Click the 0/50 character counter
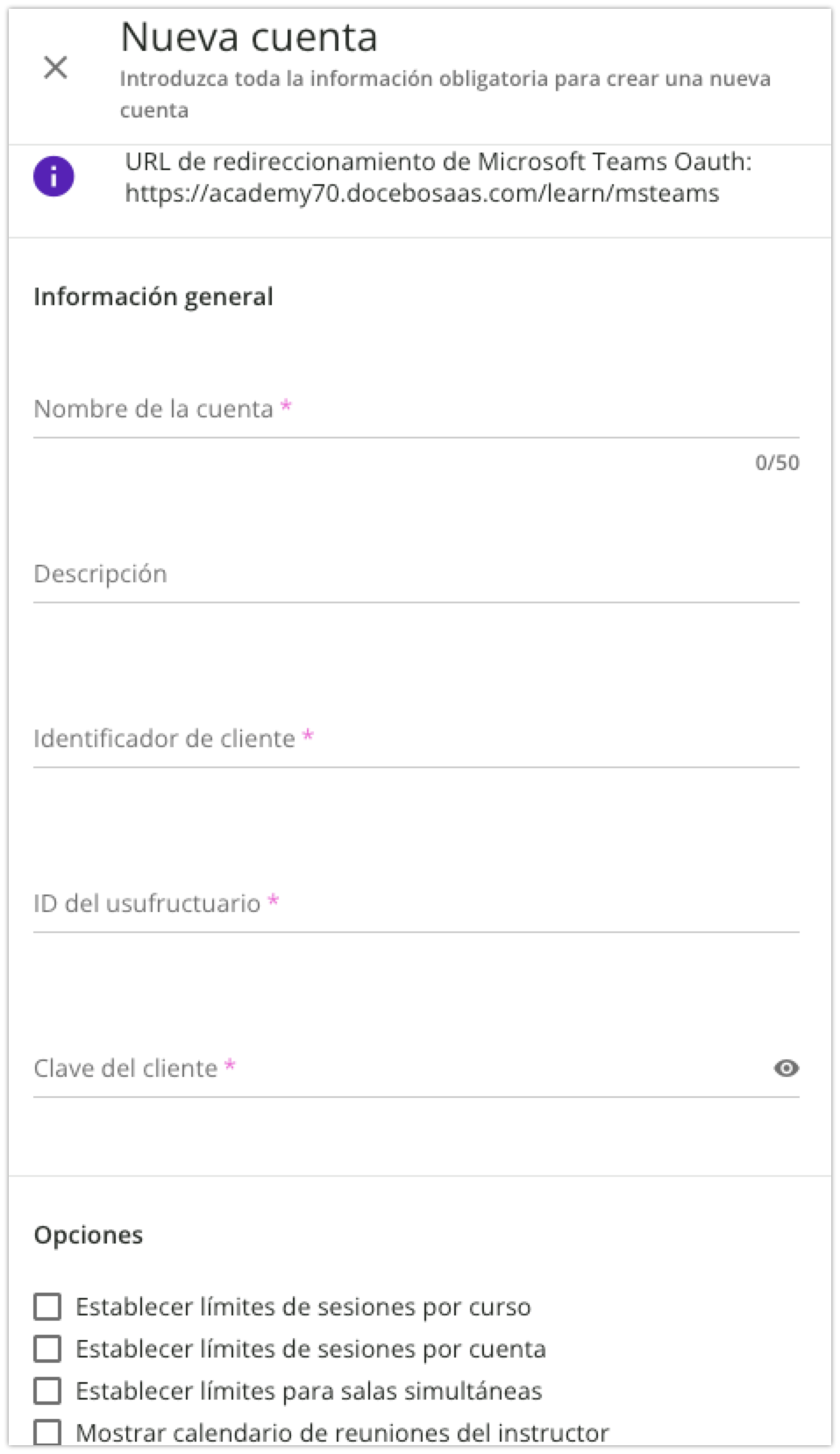The height and width of the screenshot is (1454, 840). click(x=777, y=463)
